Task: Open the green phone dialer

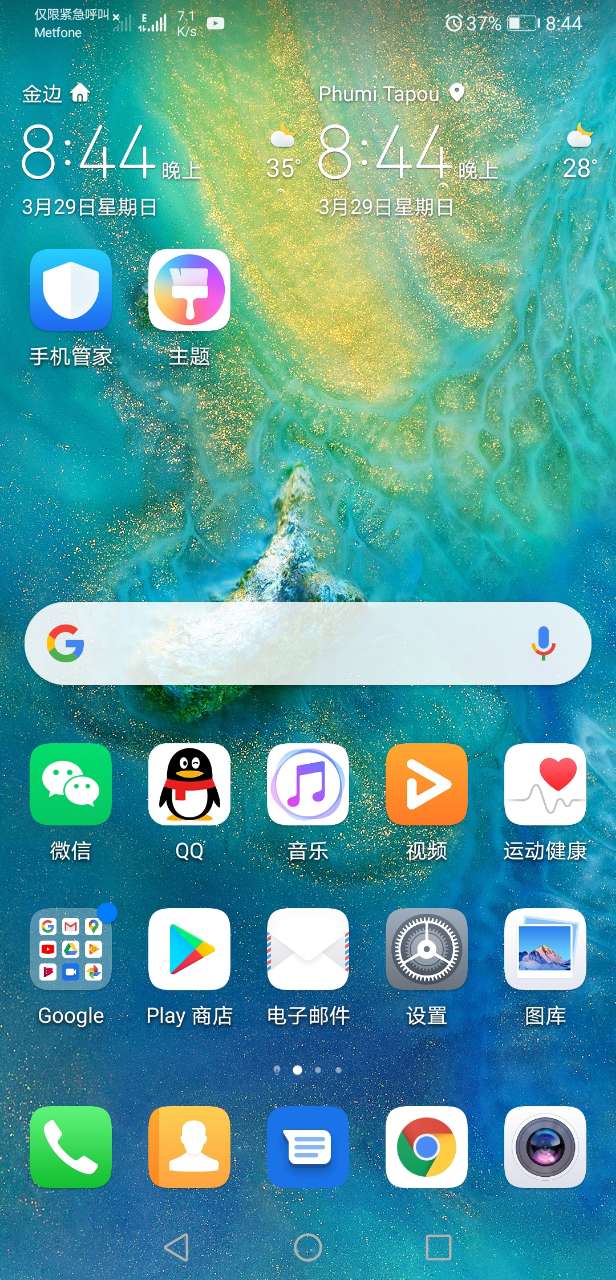Action: point(70,1147)
